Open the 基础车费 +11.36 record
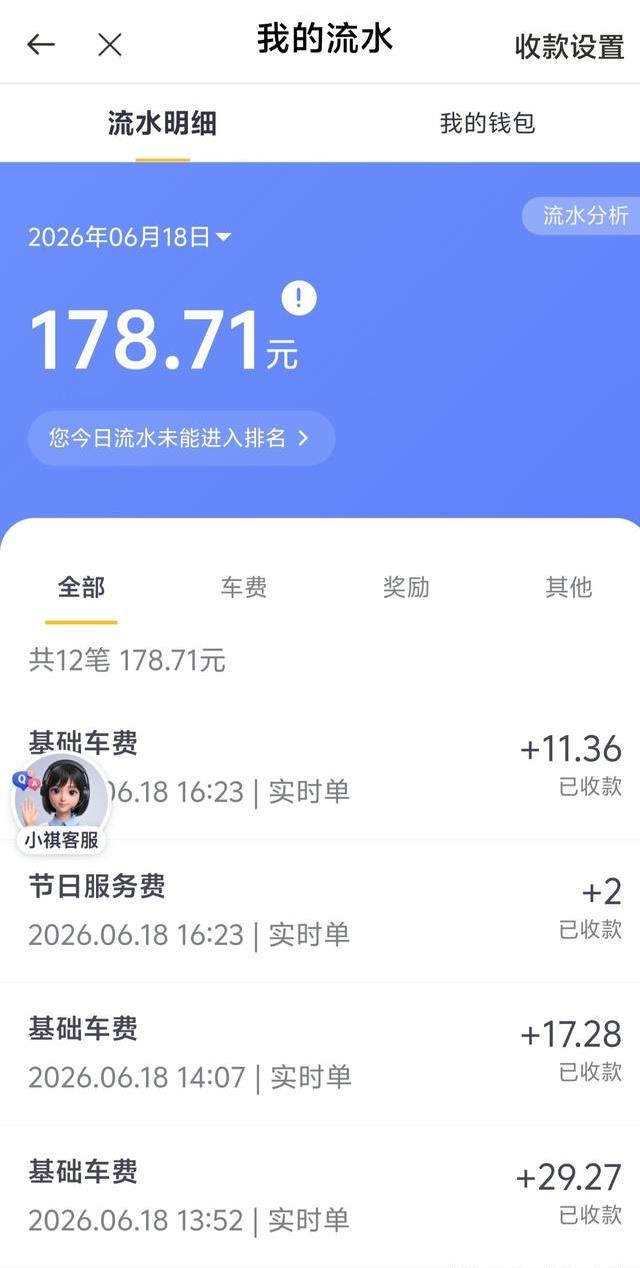640x1268 pixels. tap(320, 768)
